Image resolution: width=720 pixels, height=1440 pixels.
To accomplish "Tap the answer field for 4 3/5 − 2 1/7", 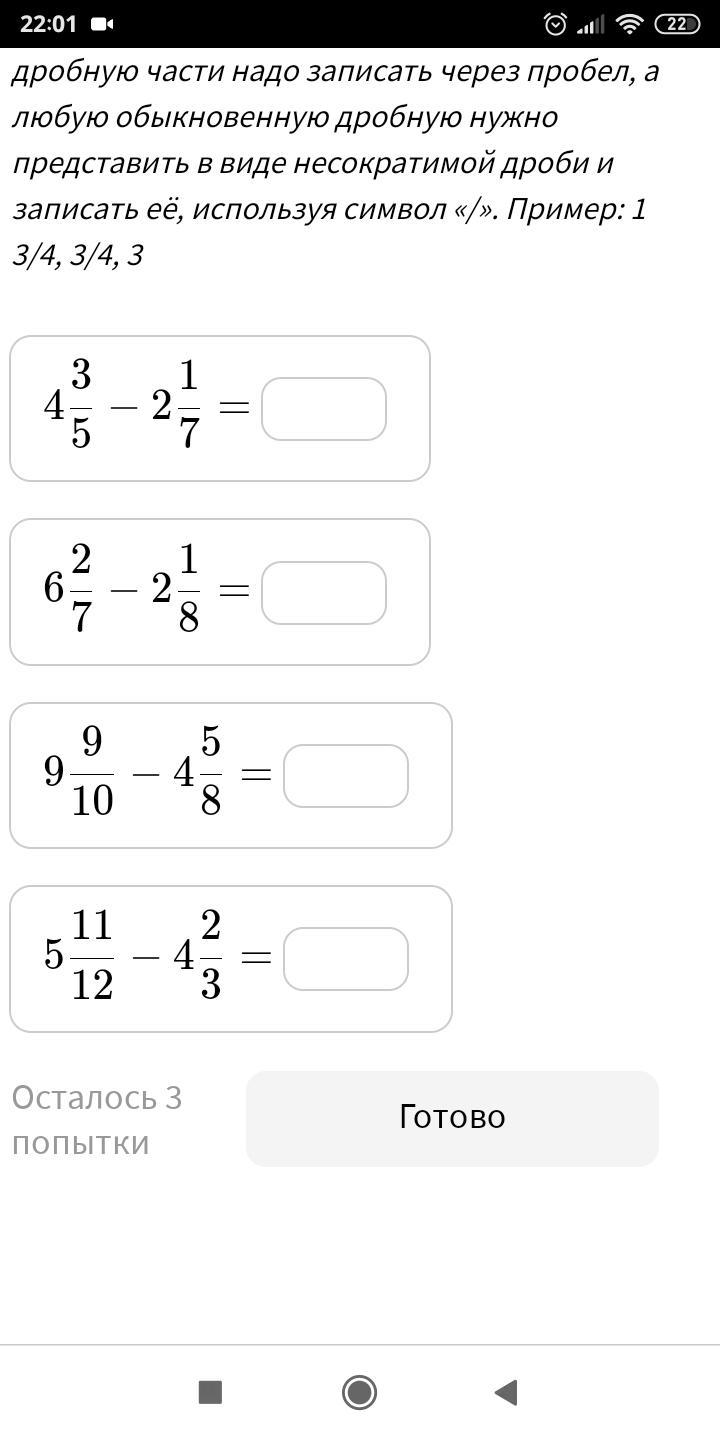I will tap(323, 409).
